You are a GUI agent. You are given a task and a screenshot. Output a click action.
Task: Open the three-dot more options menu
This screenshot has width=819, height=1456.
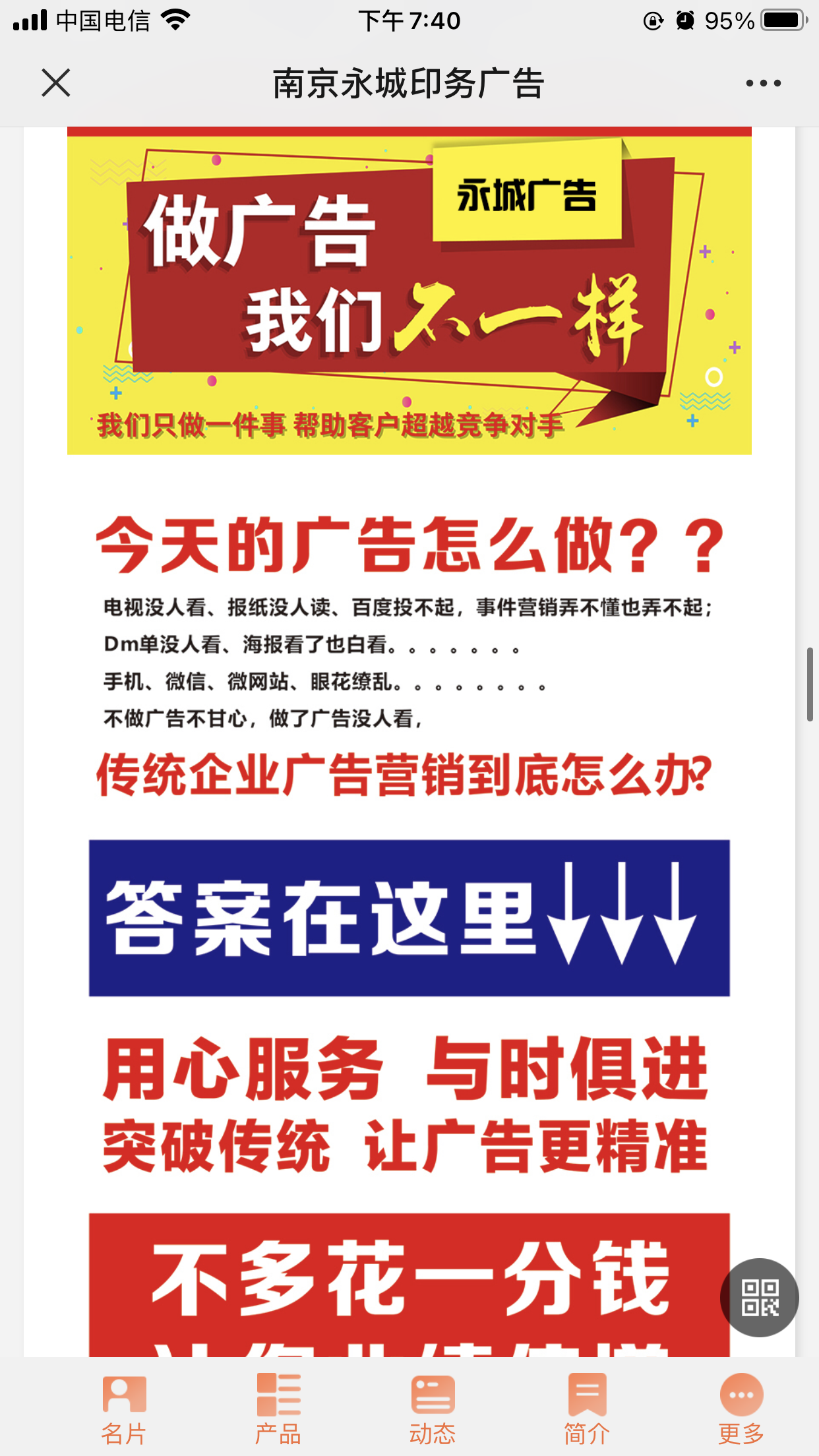[763, 83]
